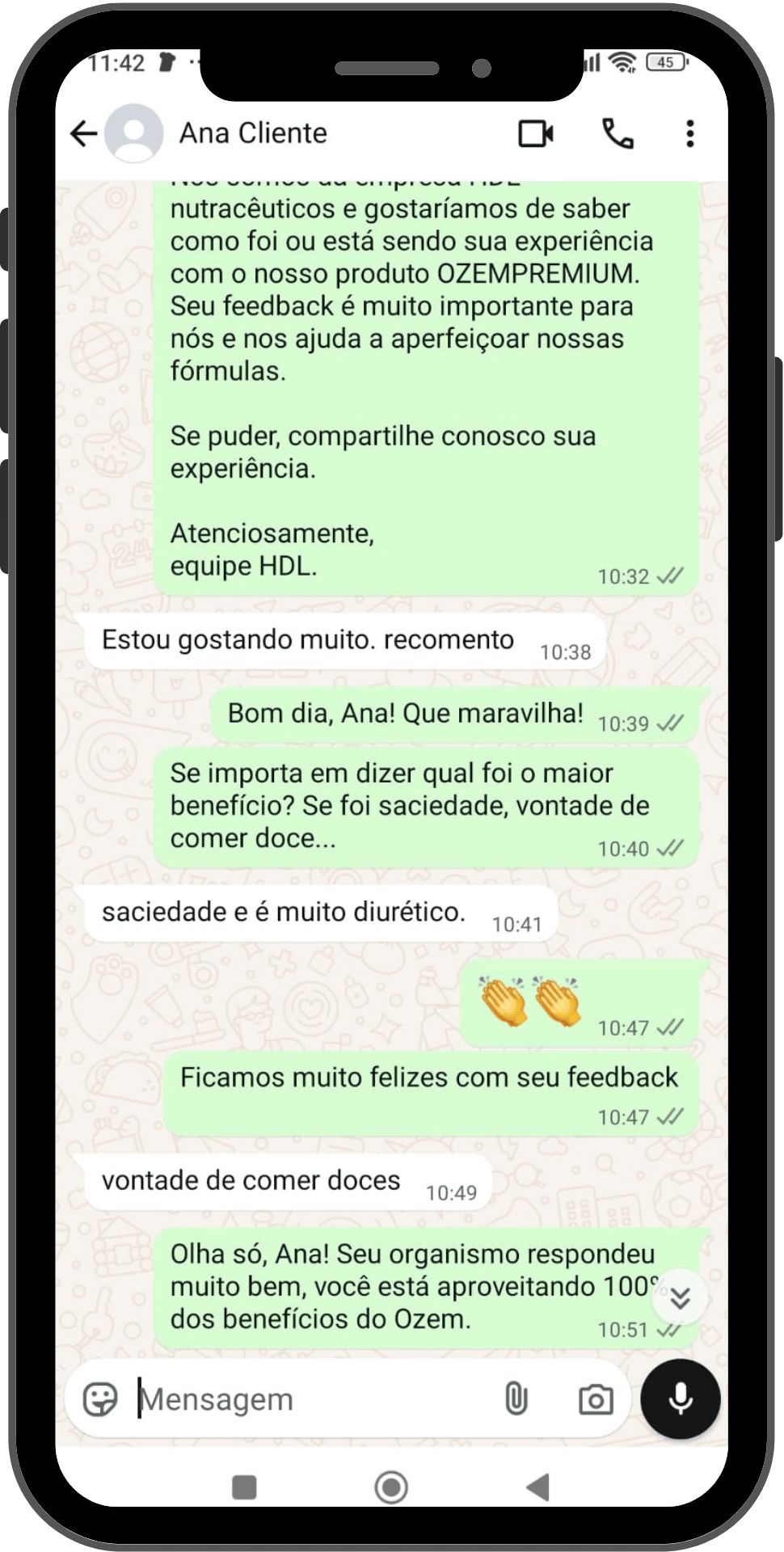Open the emoji and sticker picker
Viewport: 784px width, 1552px height.
(x=101, y=1399)
